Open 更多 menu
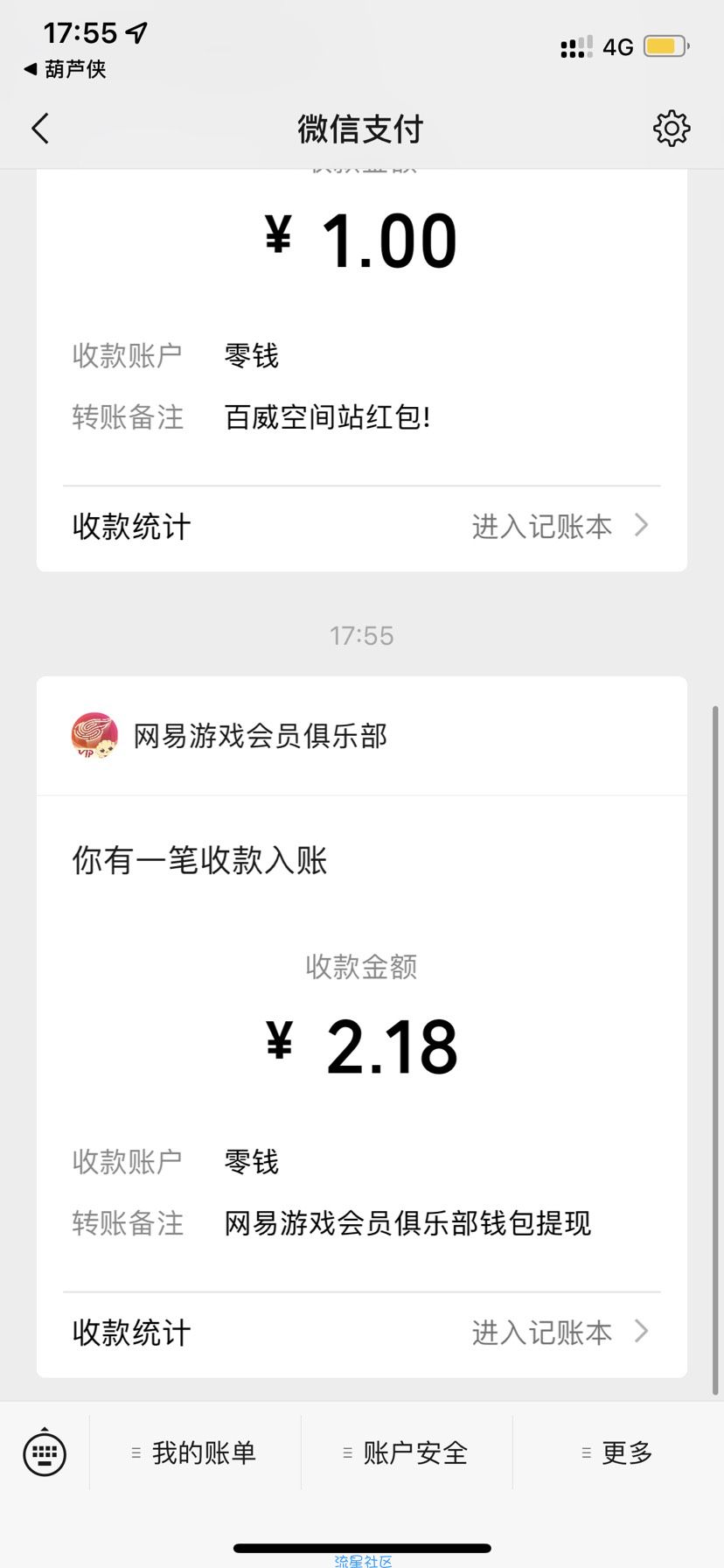This screenshot has width=724, height=1568. 618,1452
